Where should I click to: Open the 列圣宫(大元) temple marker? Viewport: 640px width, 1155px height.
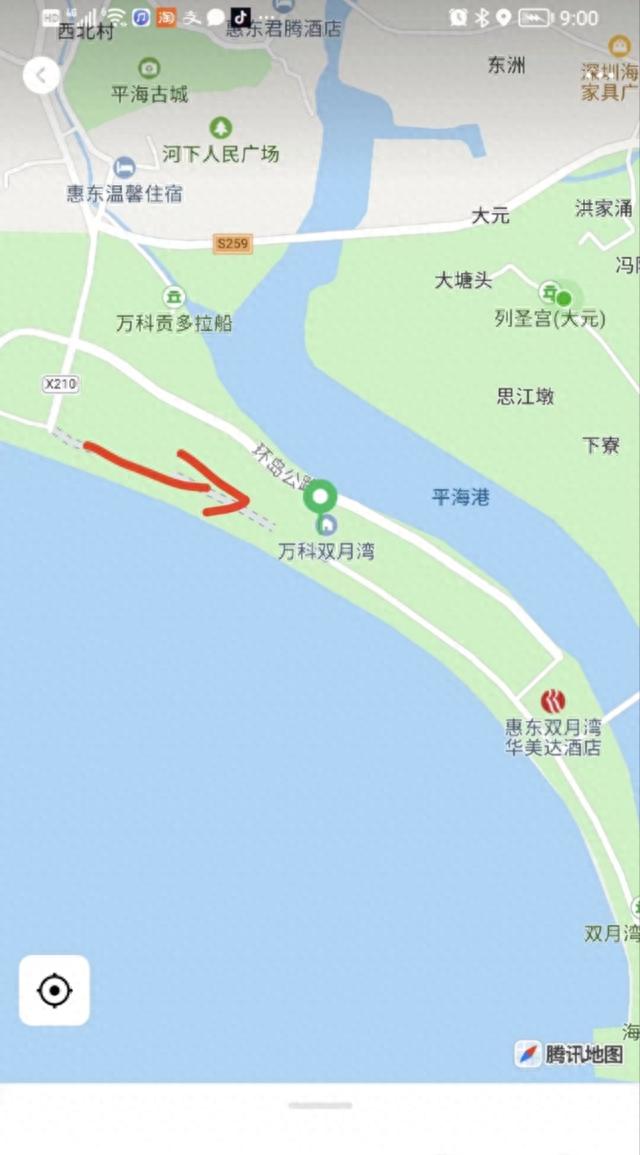549,292
